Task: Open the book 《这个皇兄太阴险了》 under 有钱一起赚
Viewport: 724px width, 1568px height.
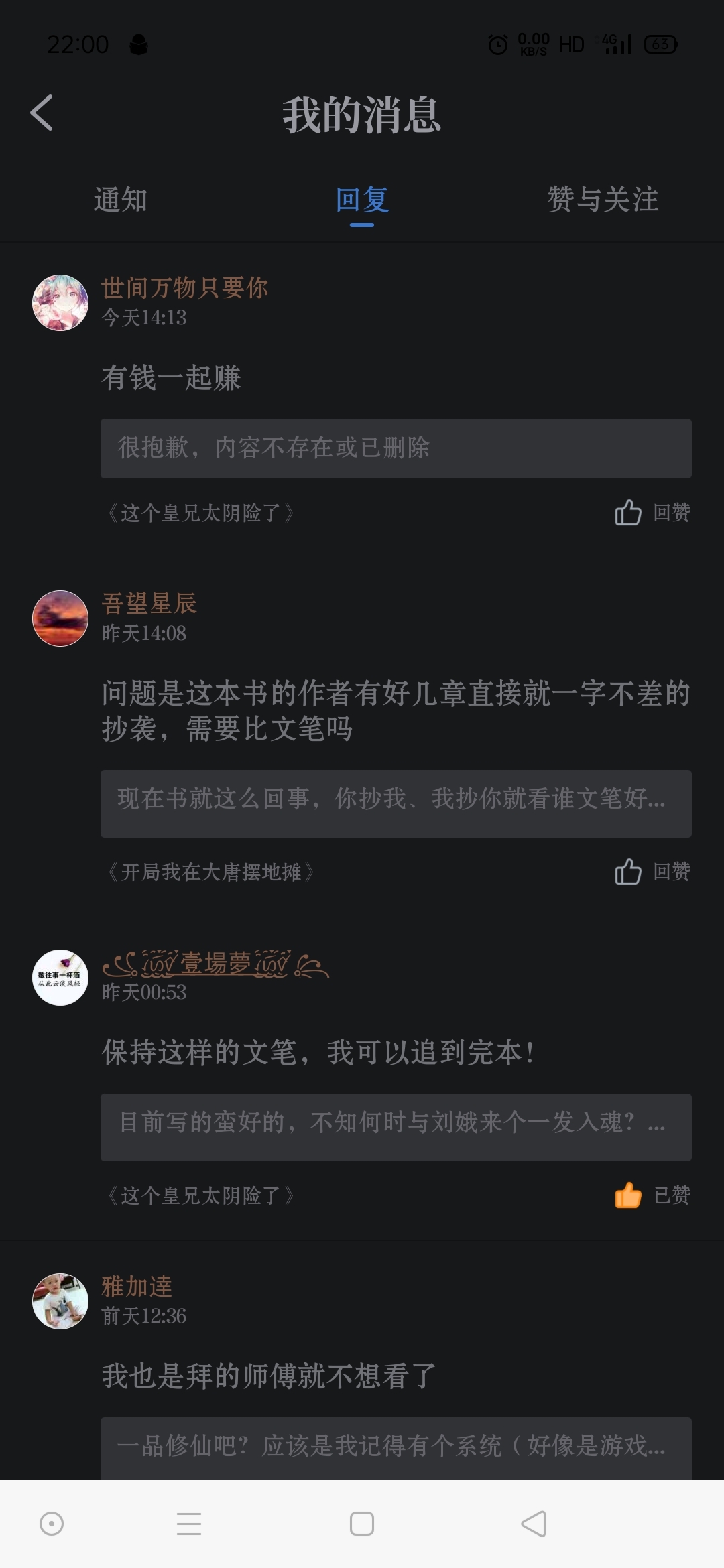Action: tap(200, 513)
